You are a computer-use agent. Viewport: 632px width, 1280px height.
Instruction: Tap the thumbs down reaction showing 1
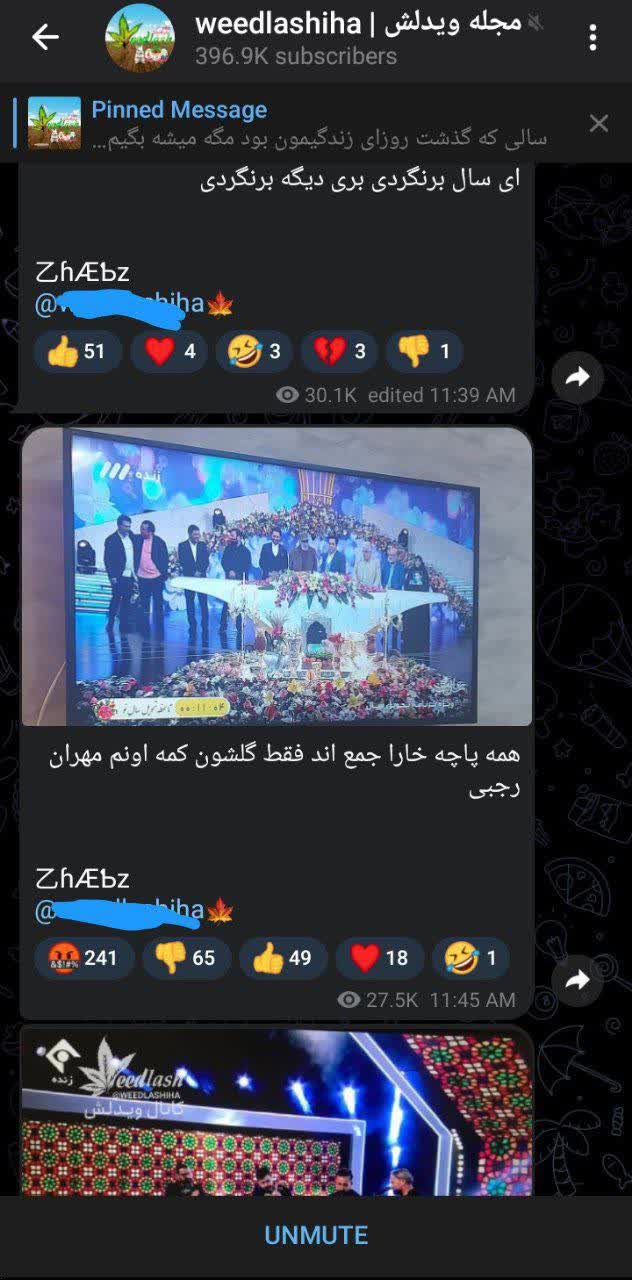[x=424, y=351]
